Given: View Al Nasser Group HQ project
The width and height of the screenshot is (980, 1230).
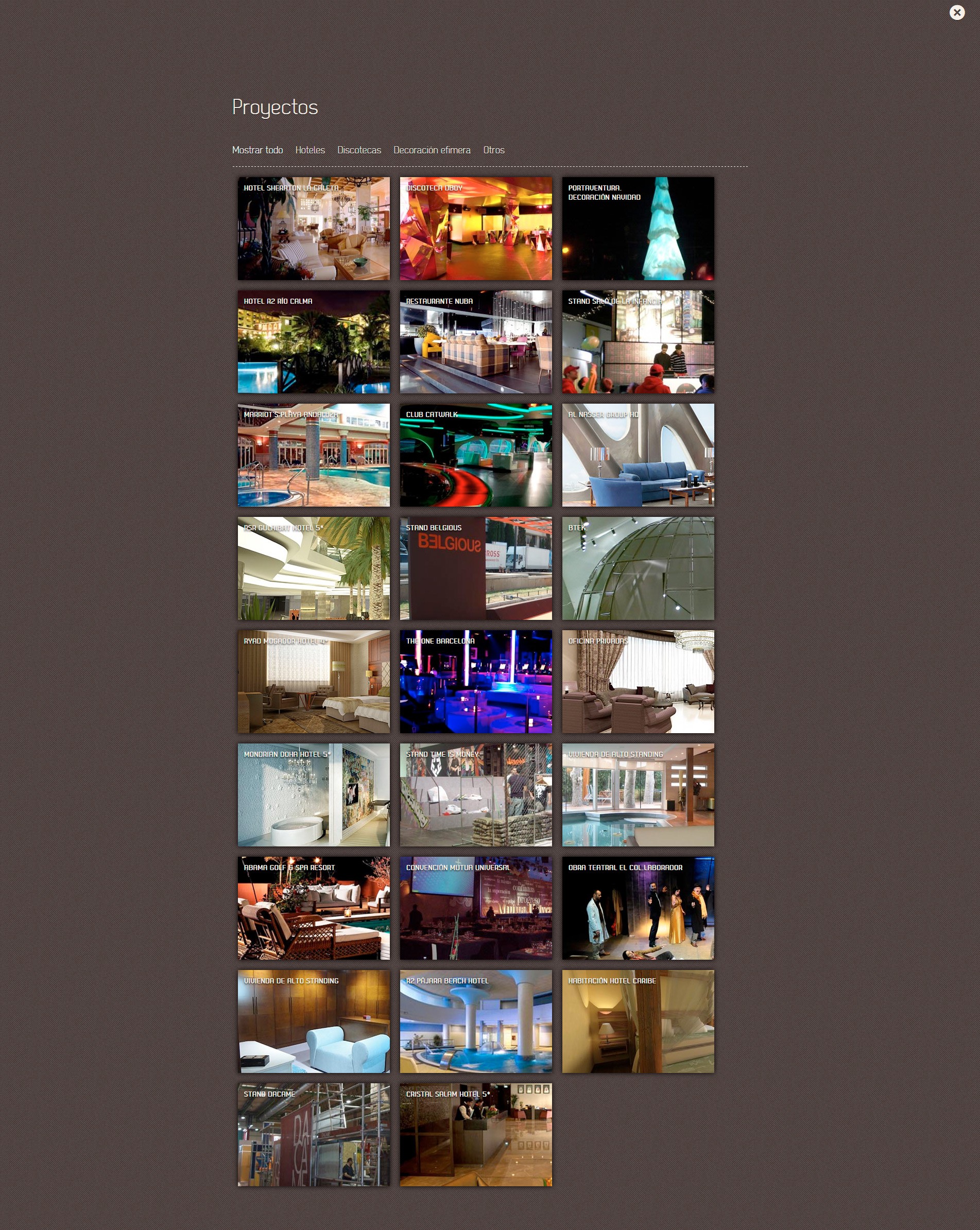Looking at the screenshot, I should [638, 455].
